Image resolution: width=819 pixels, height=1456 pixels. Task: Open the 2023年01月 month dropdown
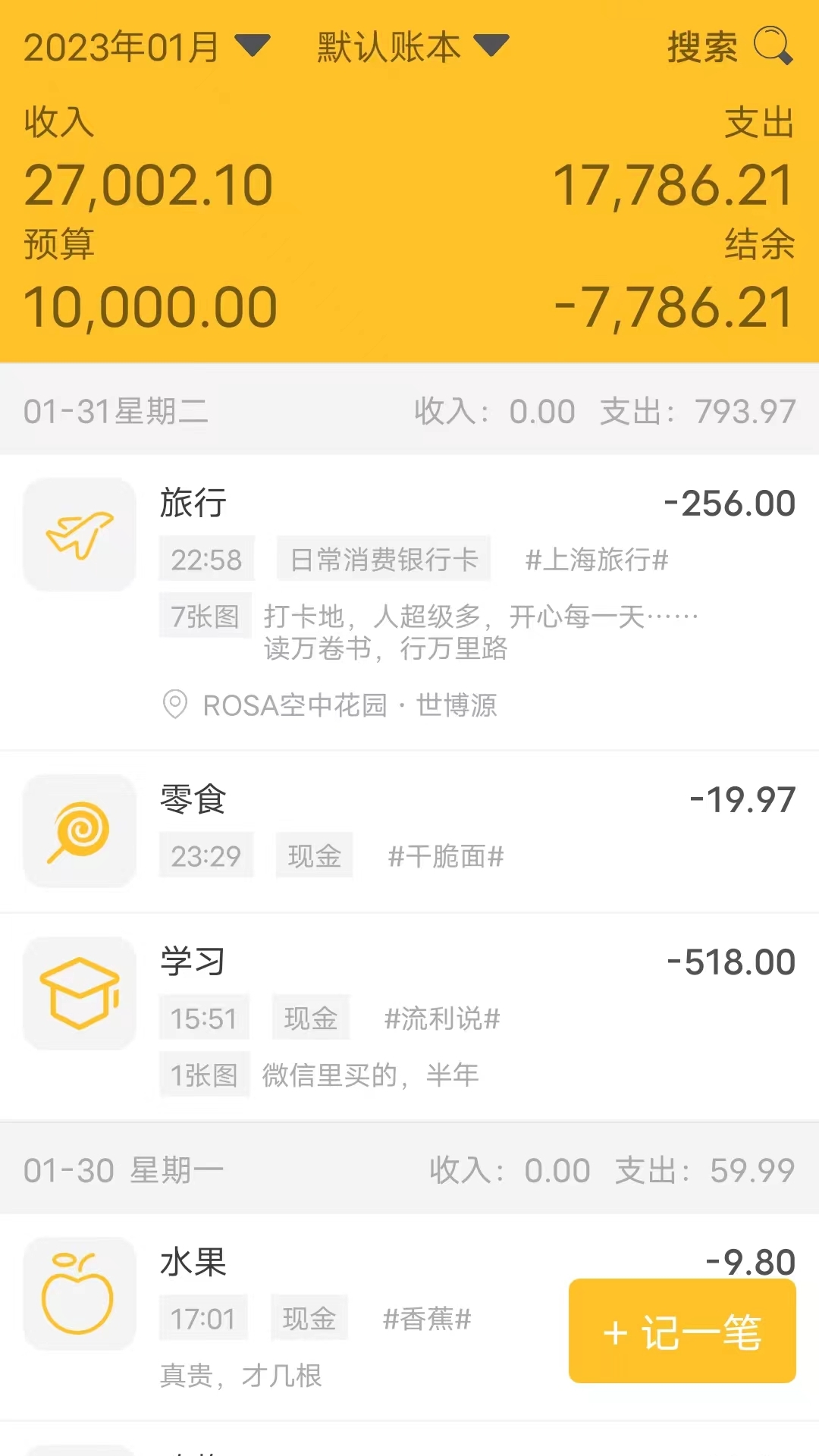(140, 47)
